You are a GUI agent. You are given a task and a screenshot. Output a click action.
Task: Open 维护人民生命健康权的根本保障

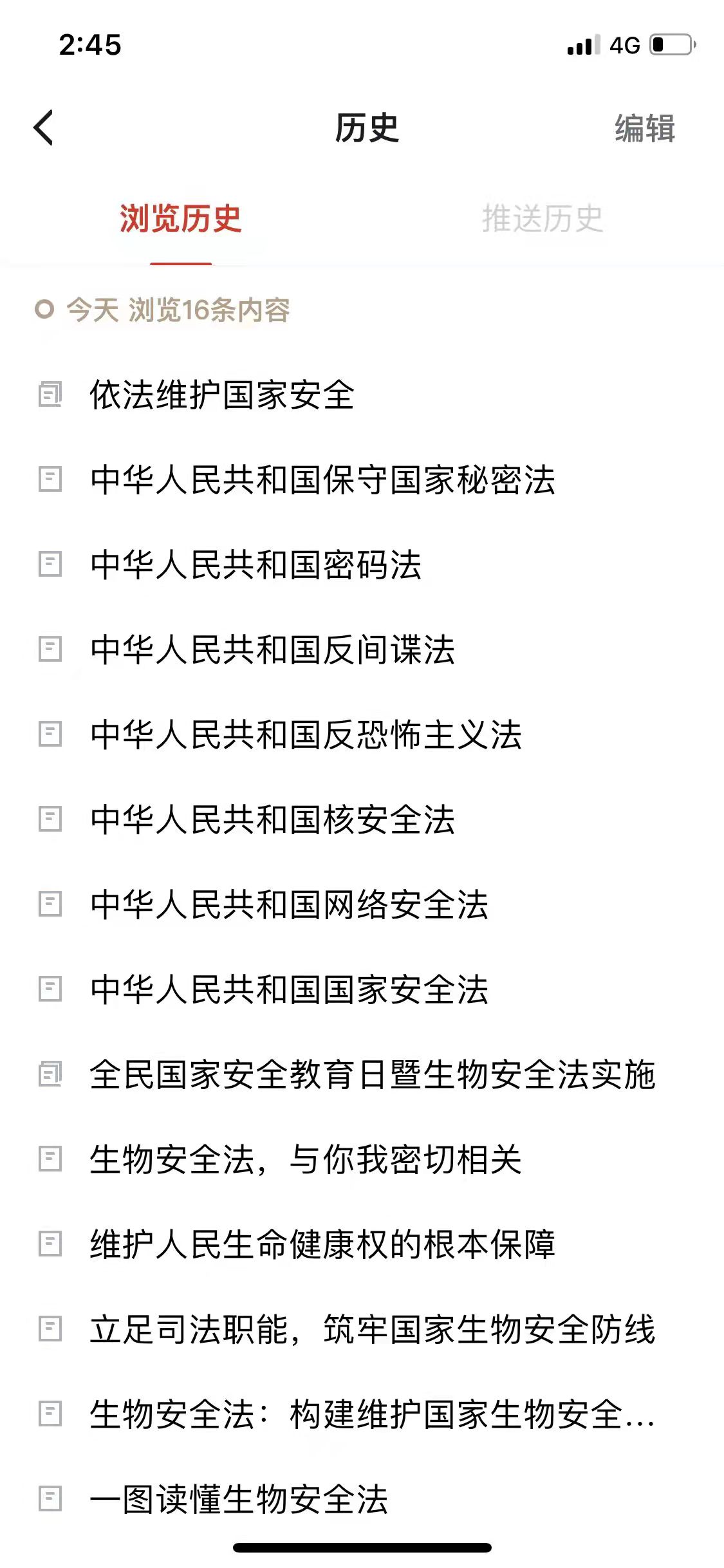(362, 1244)
